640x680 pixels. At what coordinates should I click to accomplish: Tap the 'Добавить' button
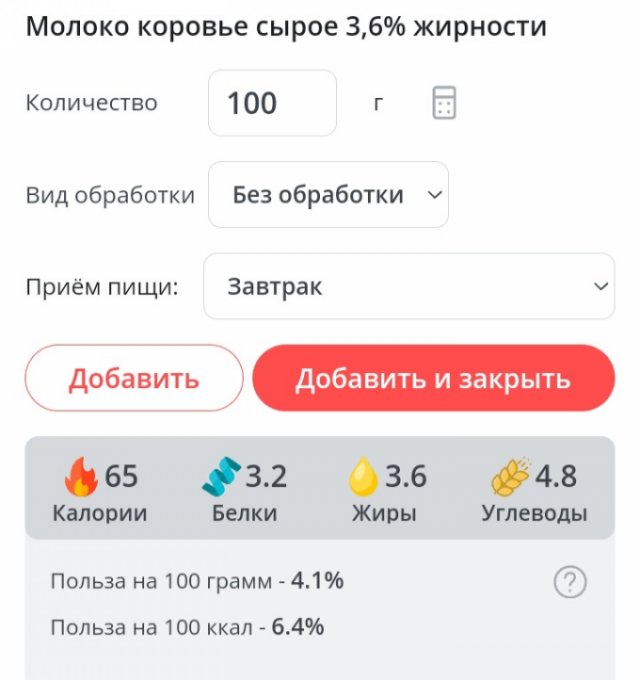point(134,379)
